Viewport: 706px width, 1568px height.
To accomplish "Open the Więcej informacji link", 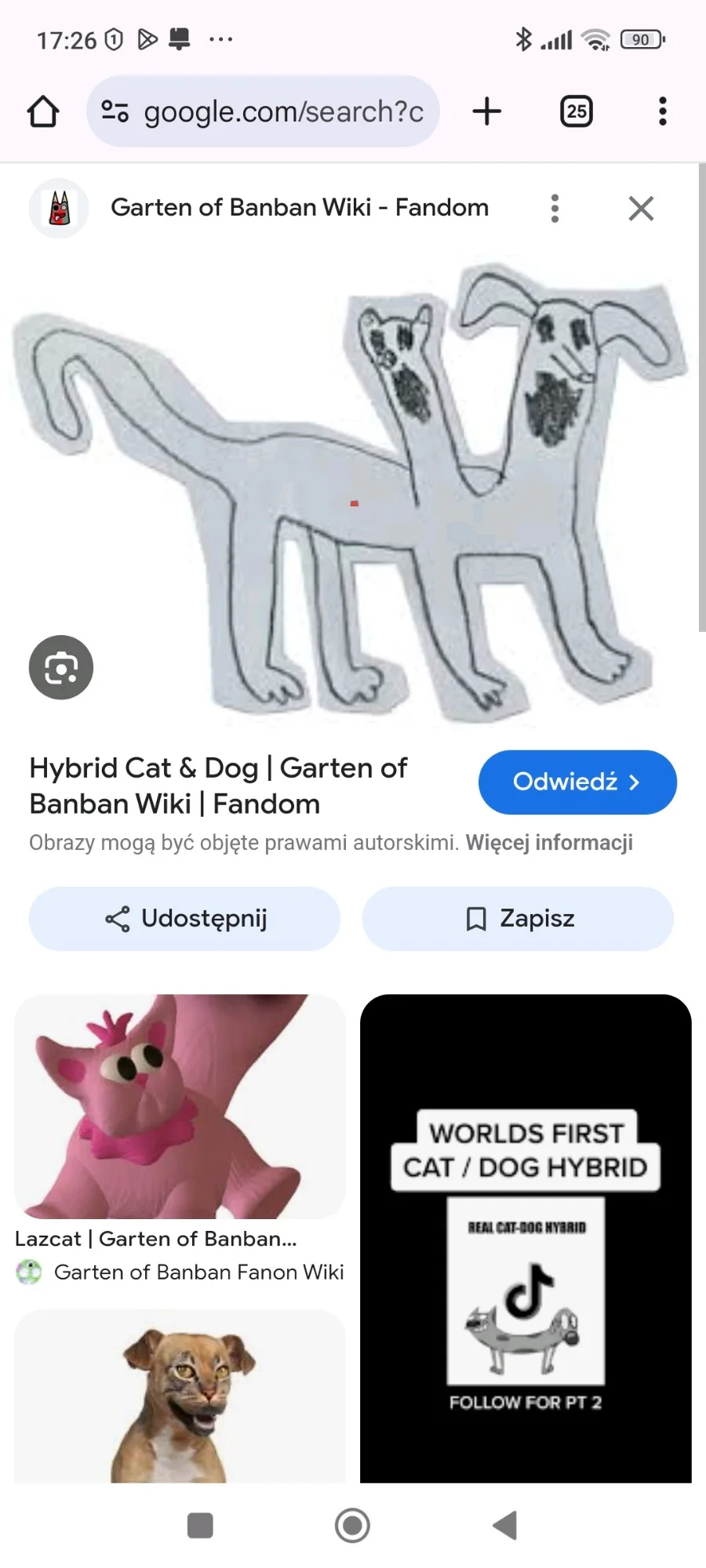I will [x=549, y=843].
